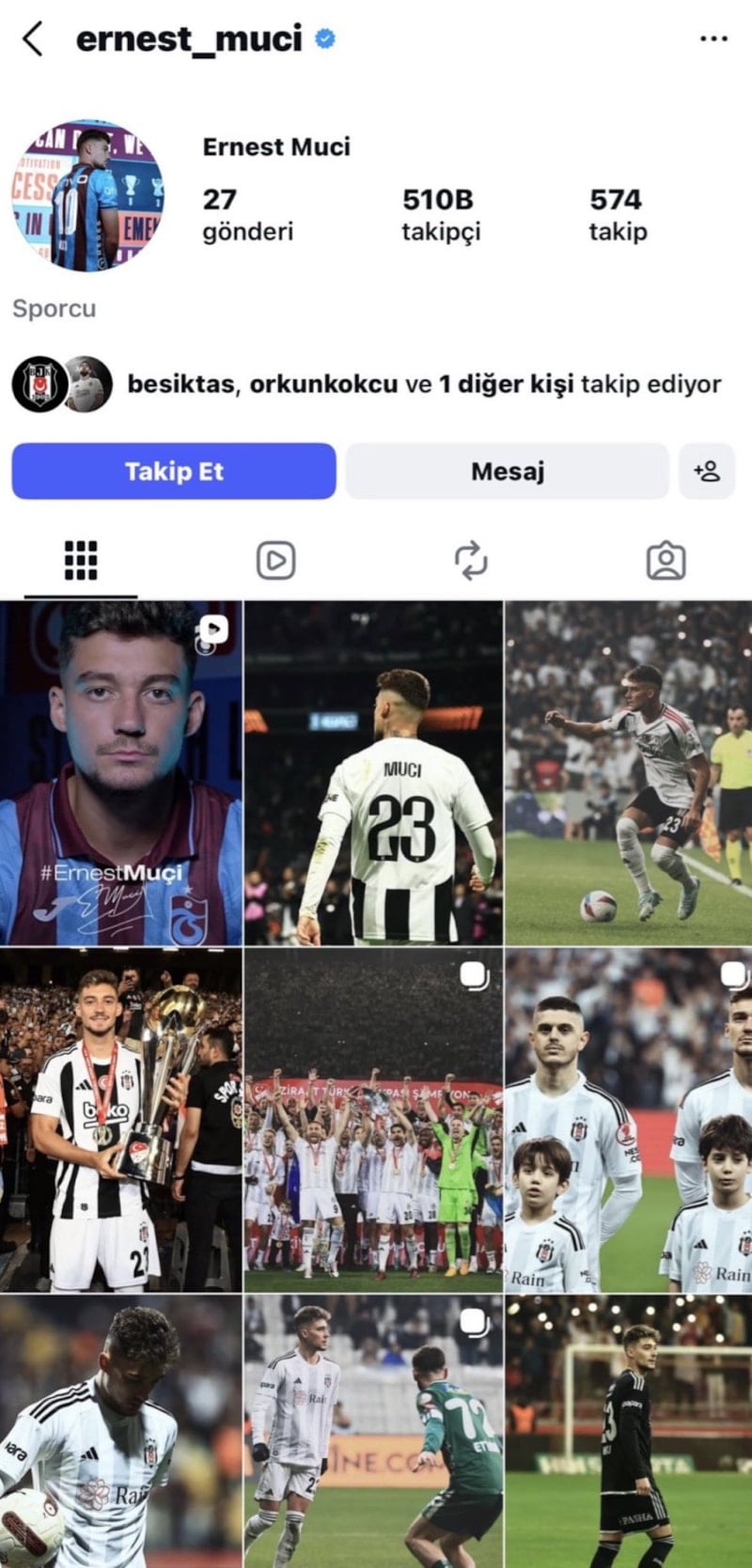The image size is (752, 1568).
Task: Open the post of the player dribbling the ball
Action: tap(628, 773)
